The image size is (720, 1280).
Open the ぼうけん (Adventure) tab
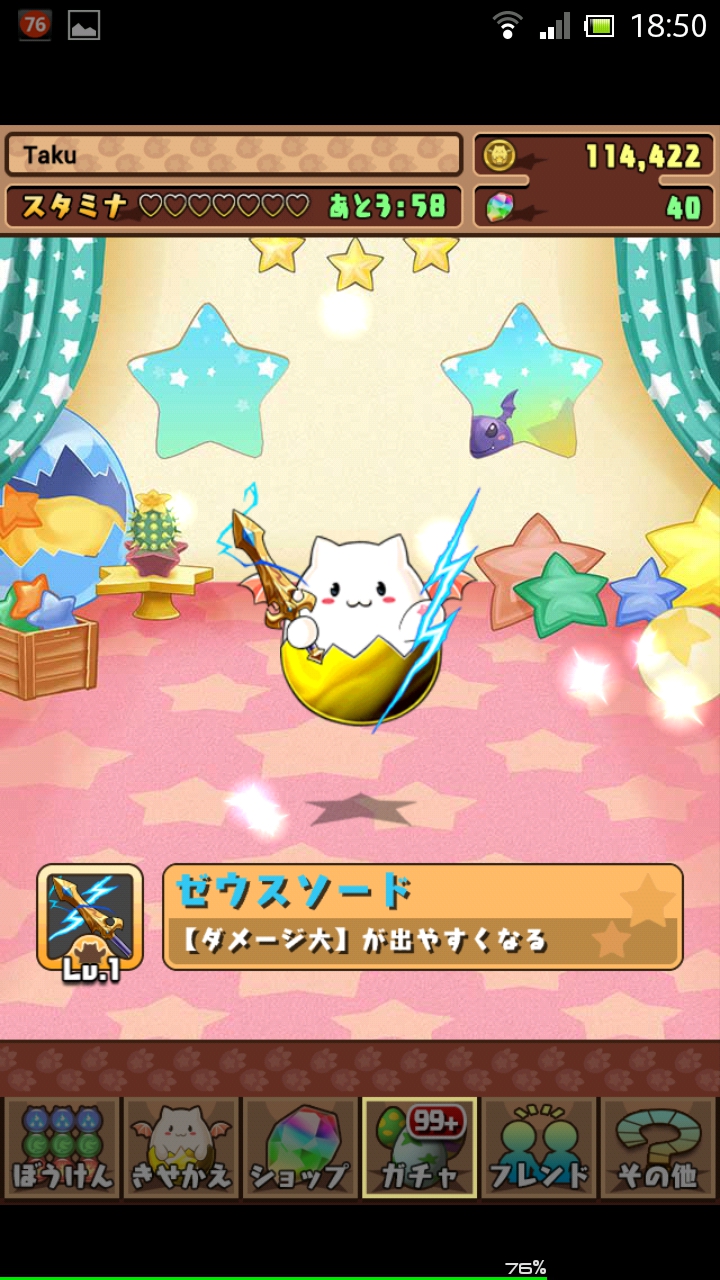(61, 1147)
